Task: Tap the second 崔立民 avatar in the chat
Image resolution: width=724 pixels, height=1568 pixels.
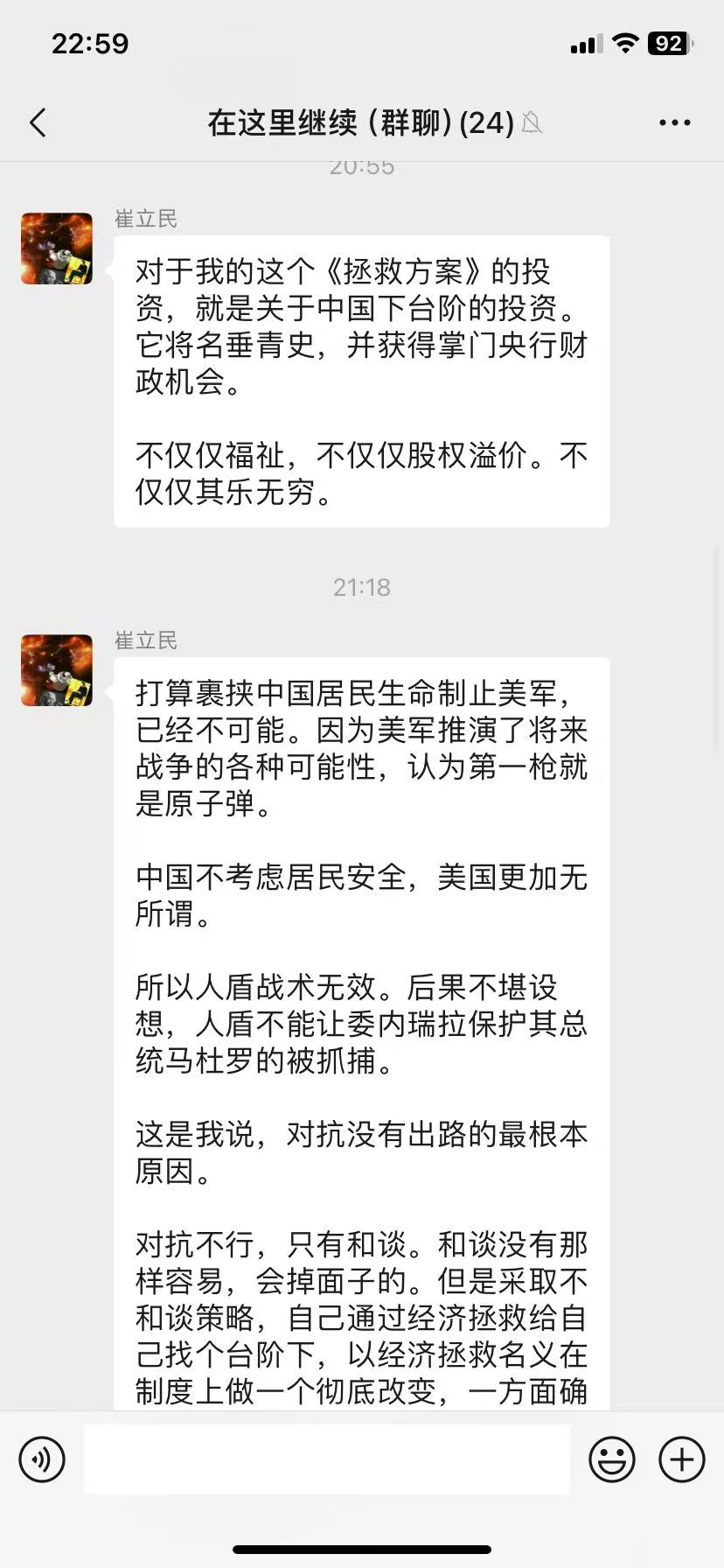Action: click(x=56, y=670)
